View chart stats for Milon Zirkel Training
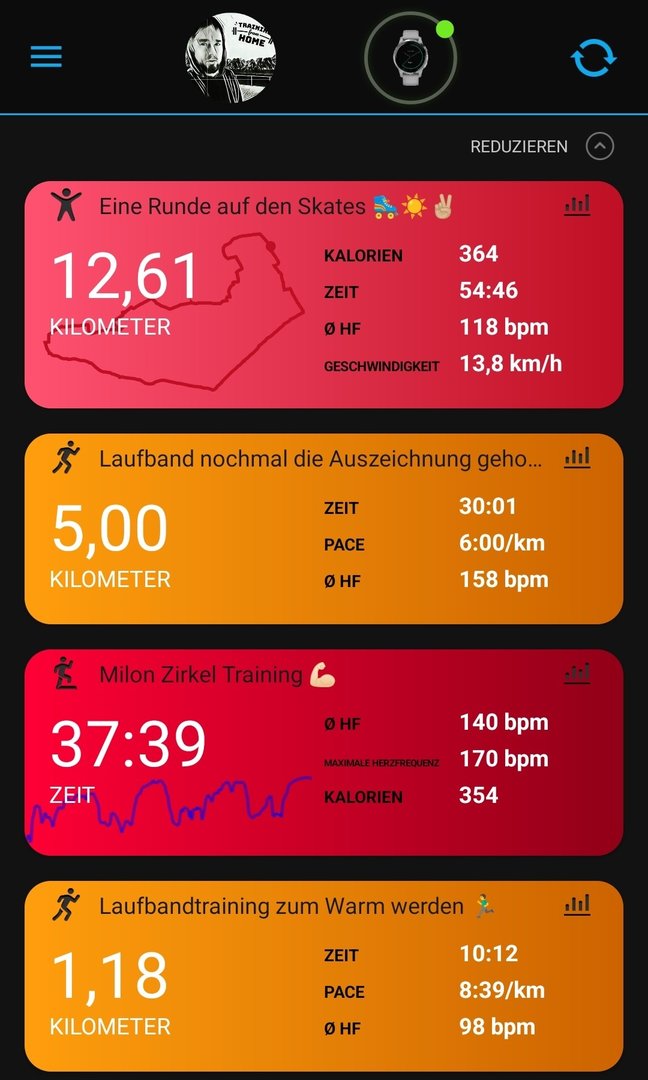Screen dimensions: 648x1080 point(577,673)
